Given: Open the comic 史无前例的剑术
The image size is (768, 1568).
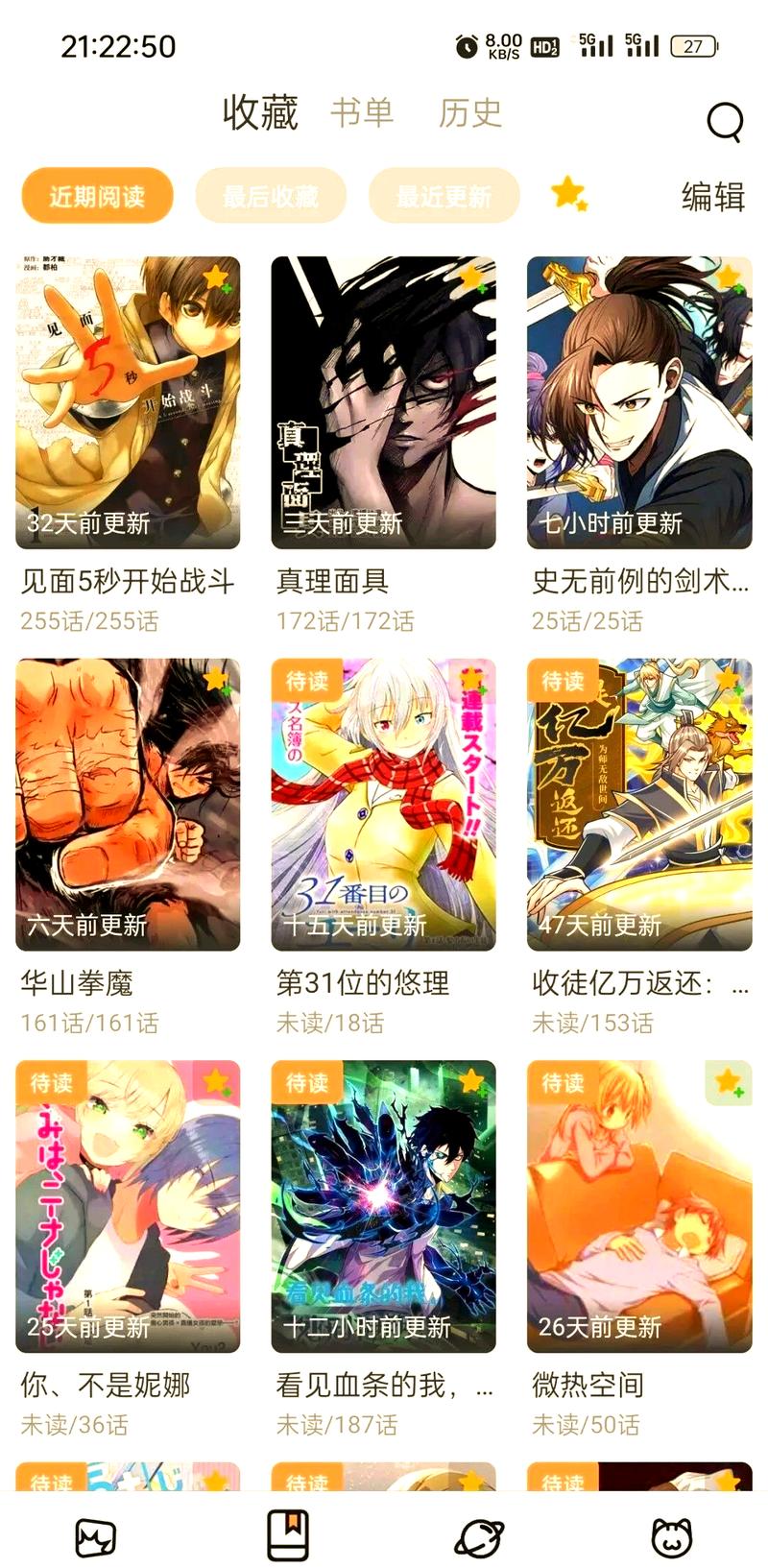Looking at the screenshot, I should pyautogui.click(x=639, y=403).
